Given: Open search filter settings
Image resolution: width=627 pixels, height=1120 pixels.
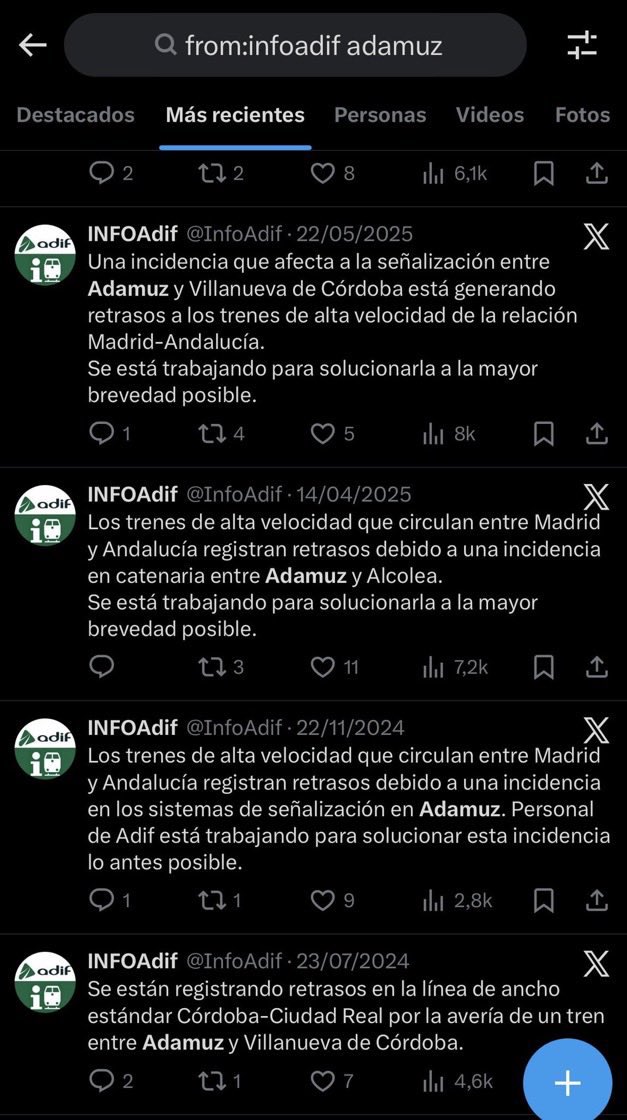Looking at the screenshot, I should [x=581, y=45].
